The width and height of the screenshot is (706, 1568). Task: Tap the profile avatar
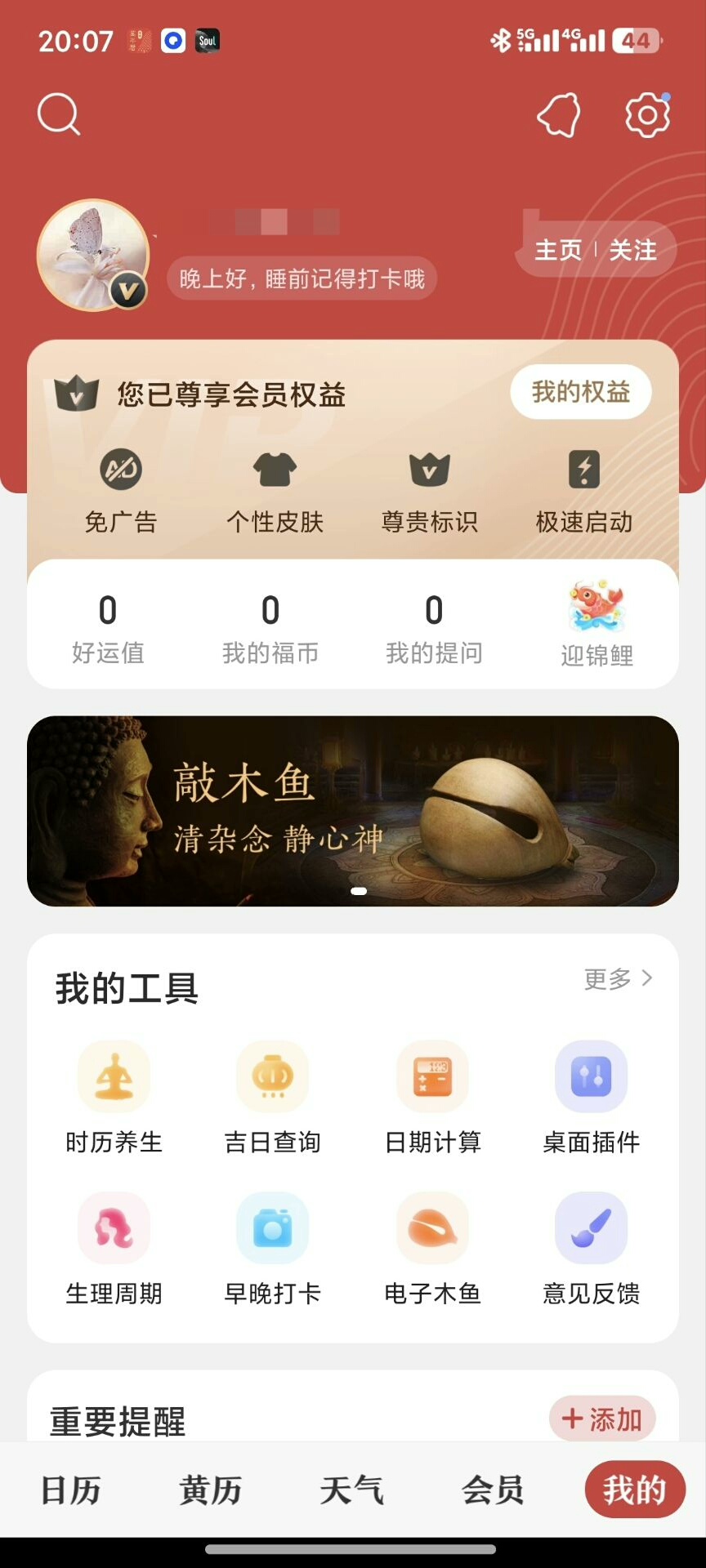click(x=93, y=256)
